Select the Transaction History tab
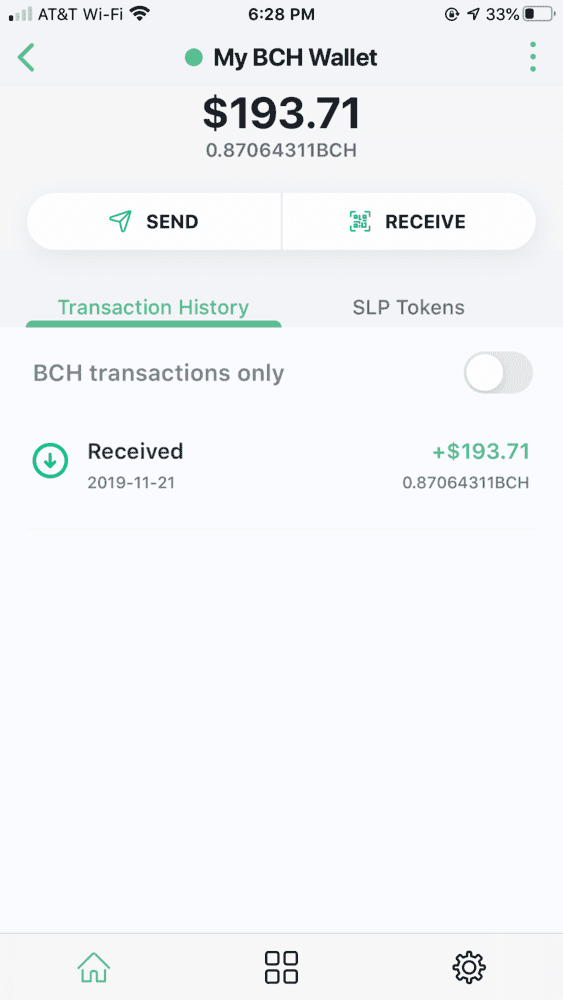 153,307
